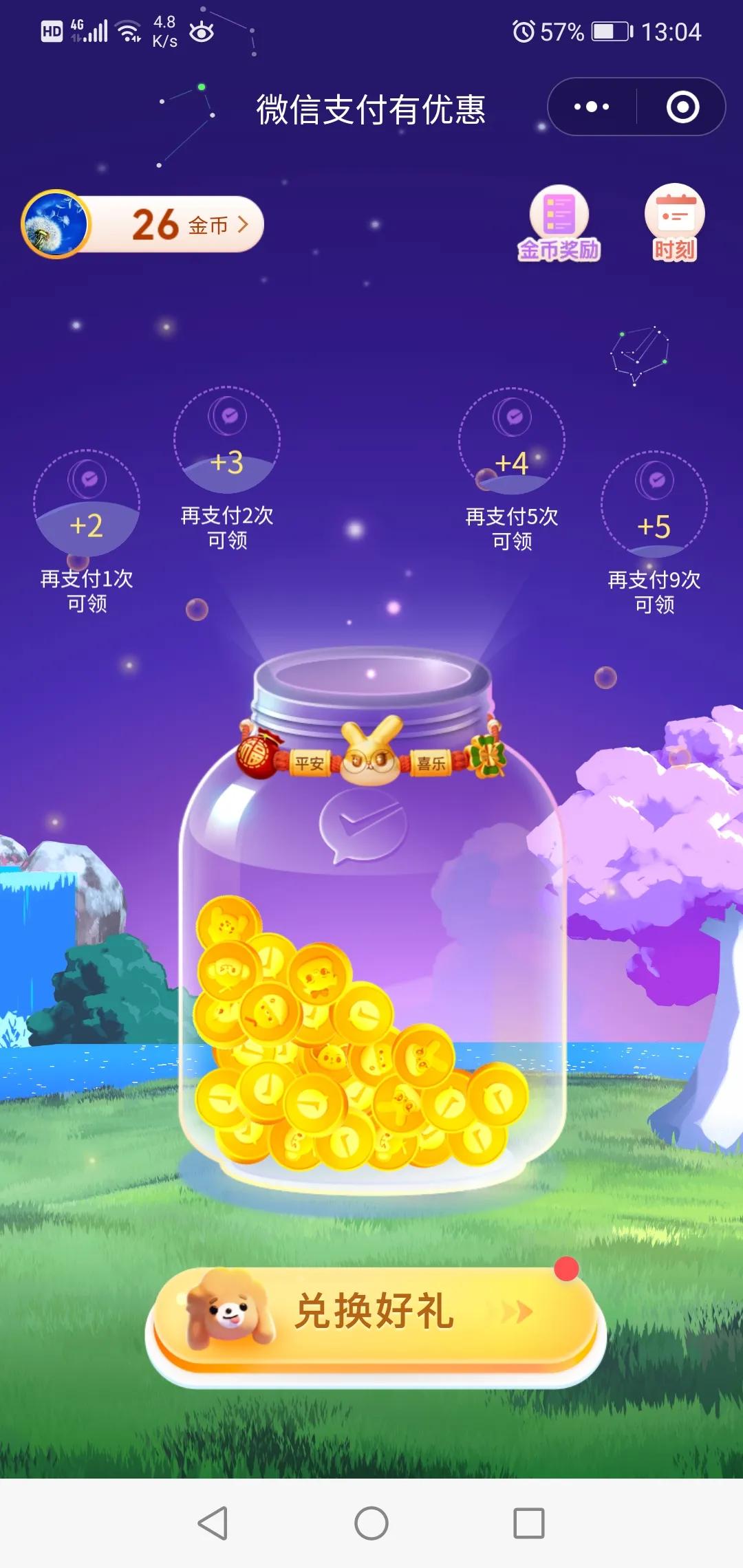Collect the +2 coin bubble
The image size is (743, 1568).
click(87, 512)
